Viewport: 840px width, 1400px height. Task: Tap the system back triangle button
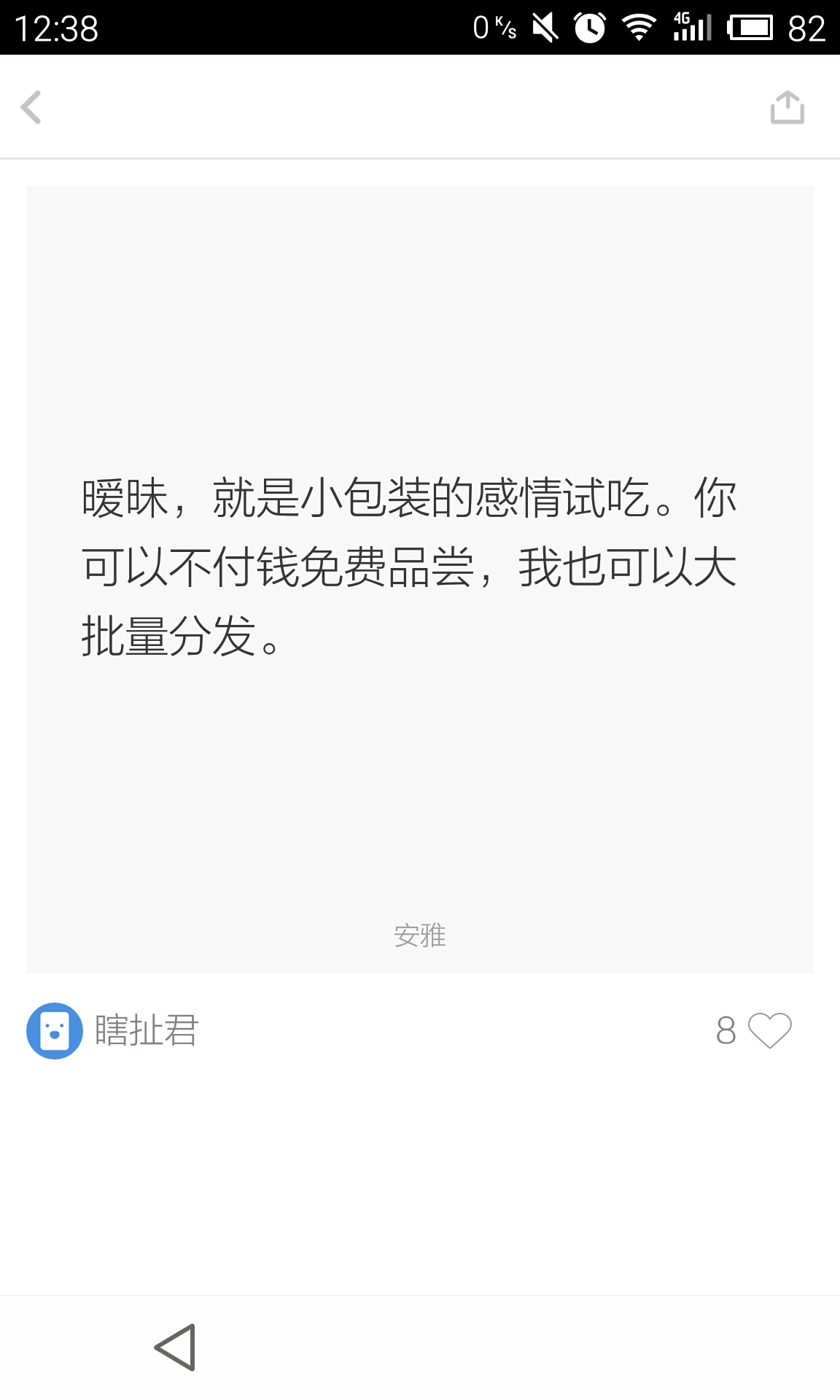(176, 1347)
